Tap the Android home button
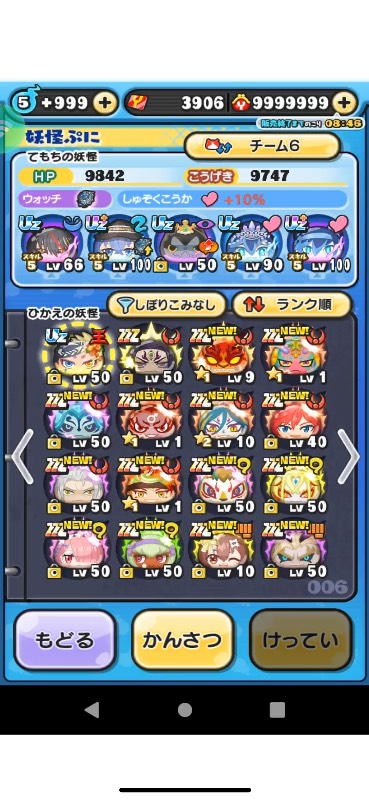Screen dimensions: 369x800 pos(185,710)
